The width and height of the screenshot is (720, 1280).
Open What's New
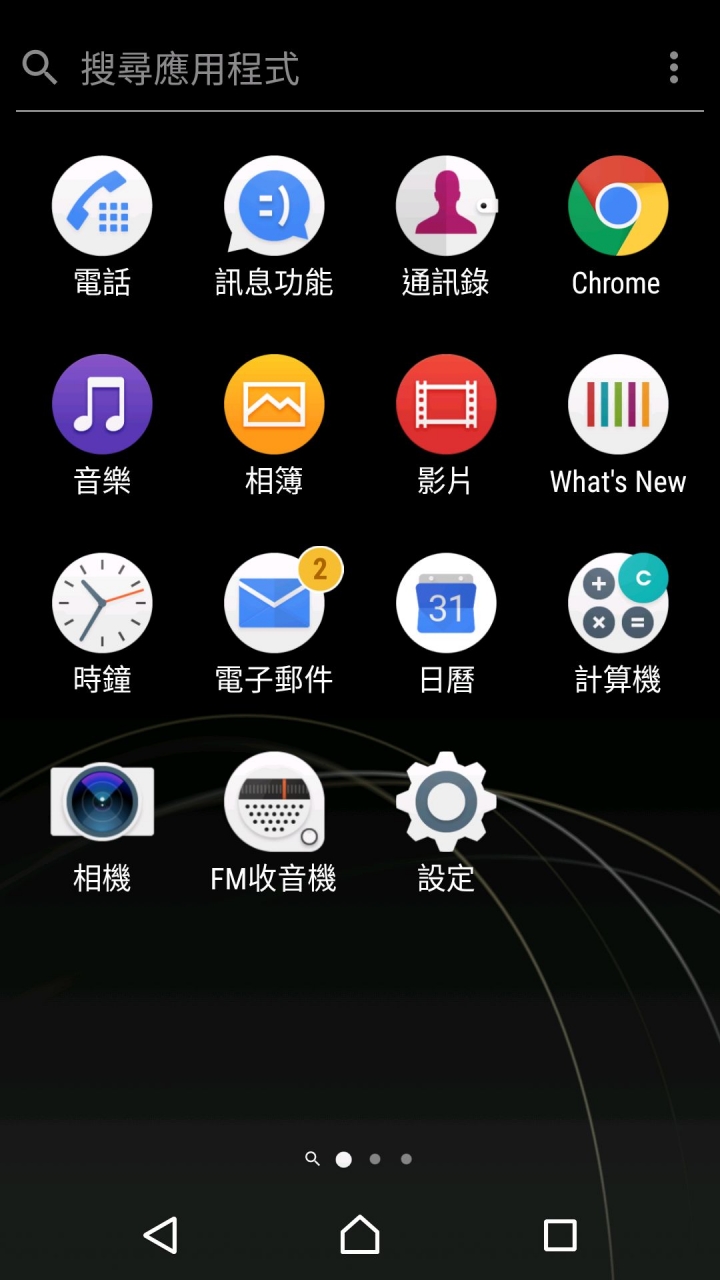point(618,405)
